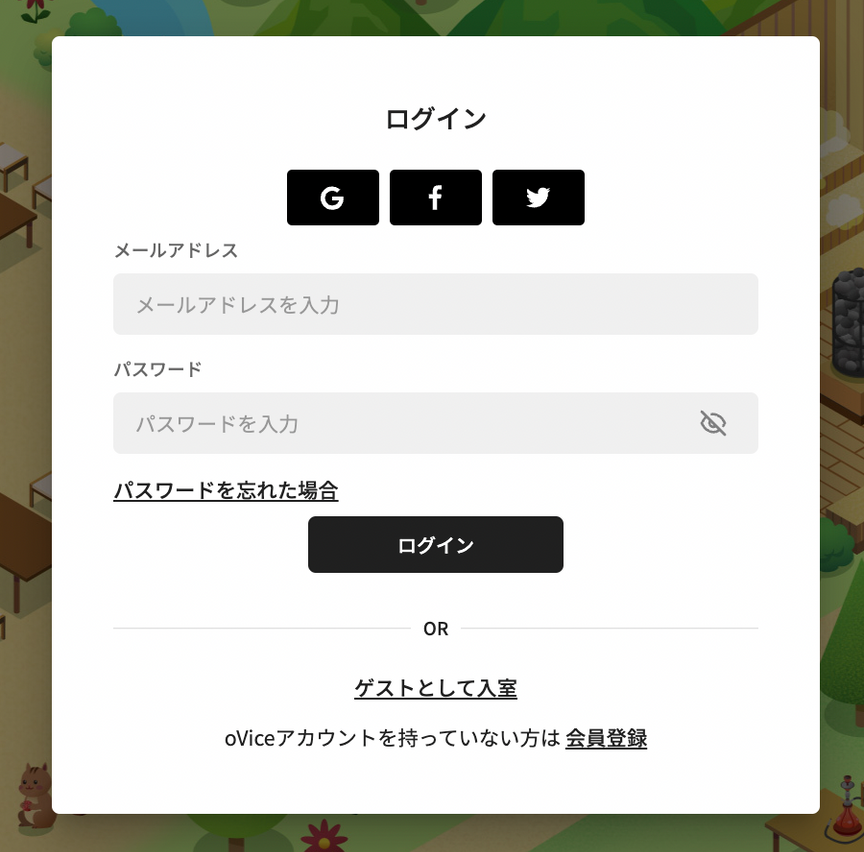Open パスワードを忘れた場合 link

pyautogui.click(x=226, y=490)
